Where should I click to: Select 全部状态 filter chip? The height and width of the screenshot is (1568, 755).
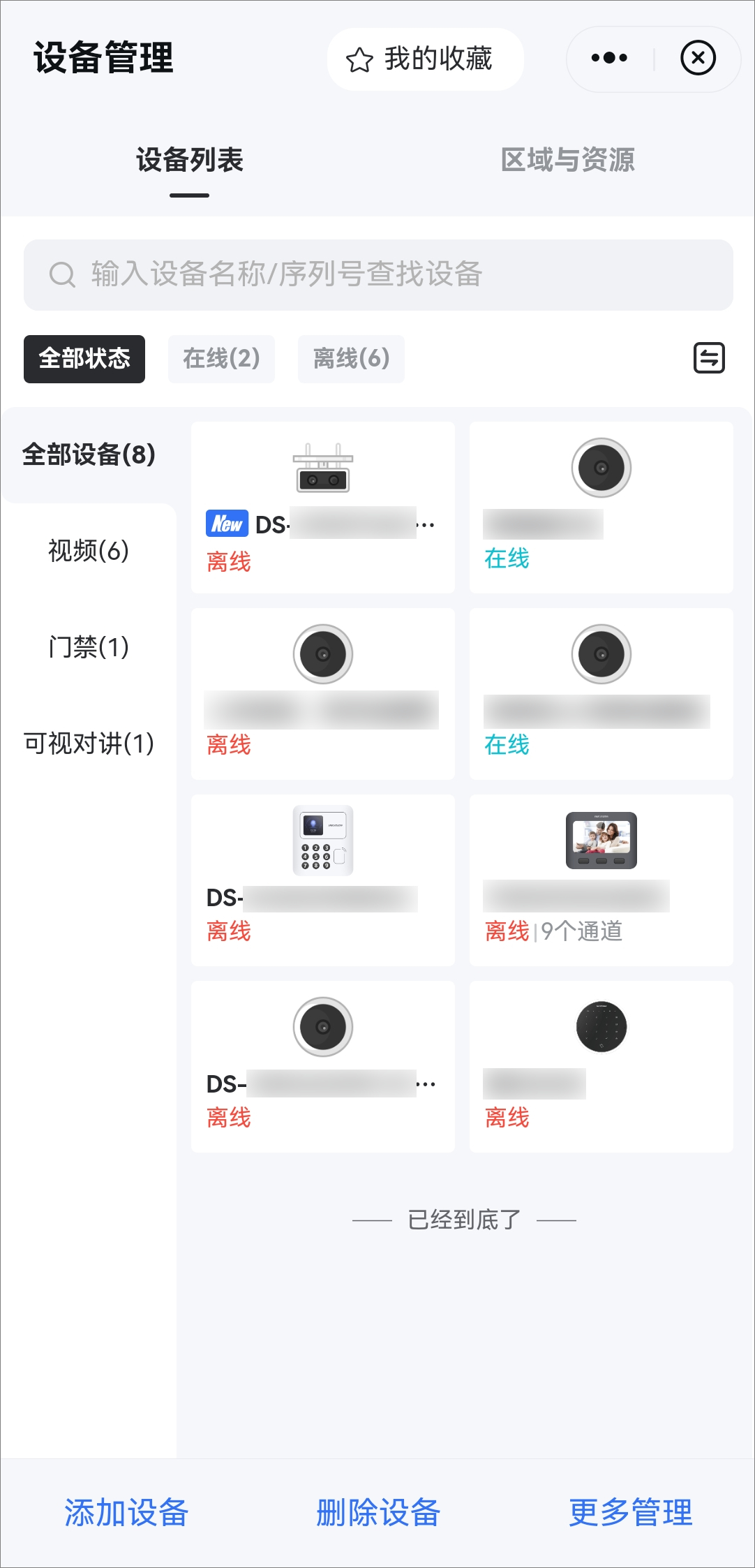(84, 359)
